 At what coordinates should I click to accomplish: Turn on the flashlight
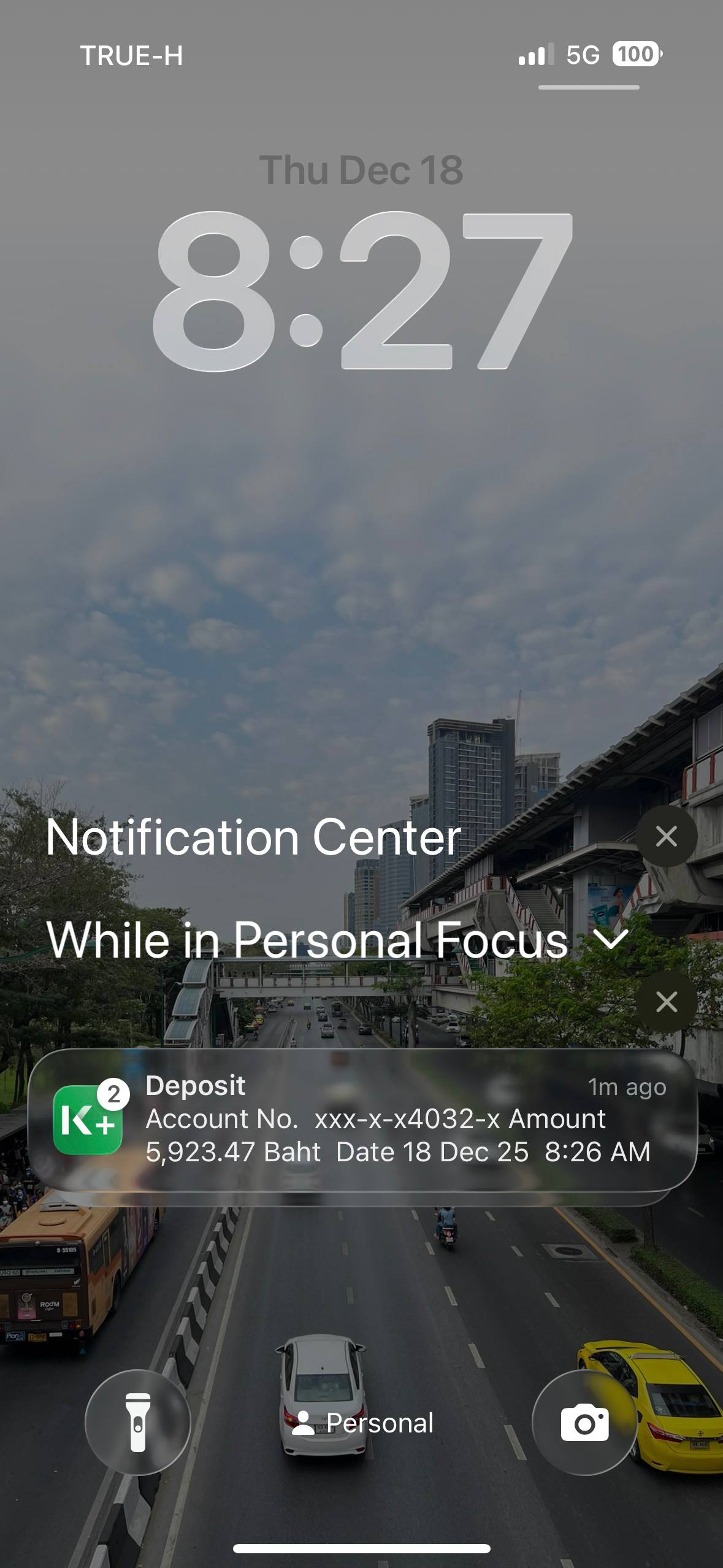click(138, 1422)
